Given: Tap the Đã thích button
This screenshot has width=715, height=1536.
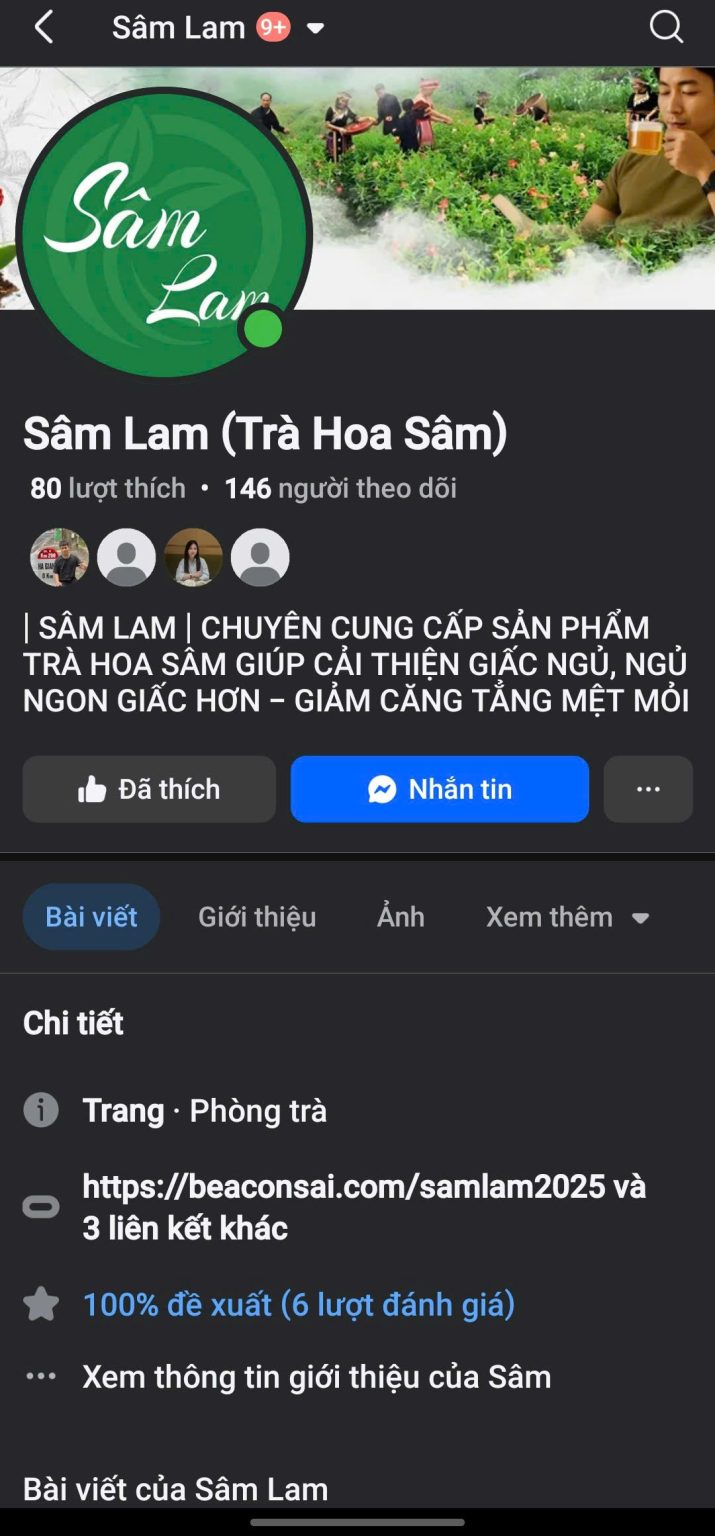Looking at the screenshot, I should click(x=149, y=789).
